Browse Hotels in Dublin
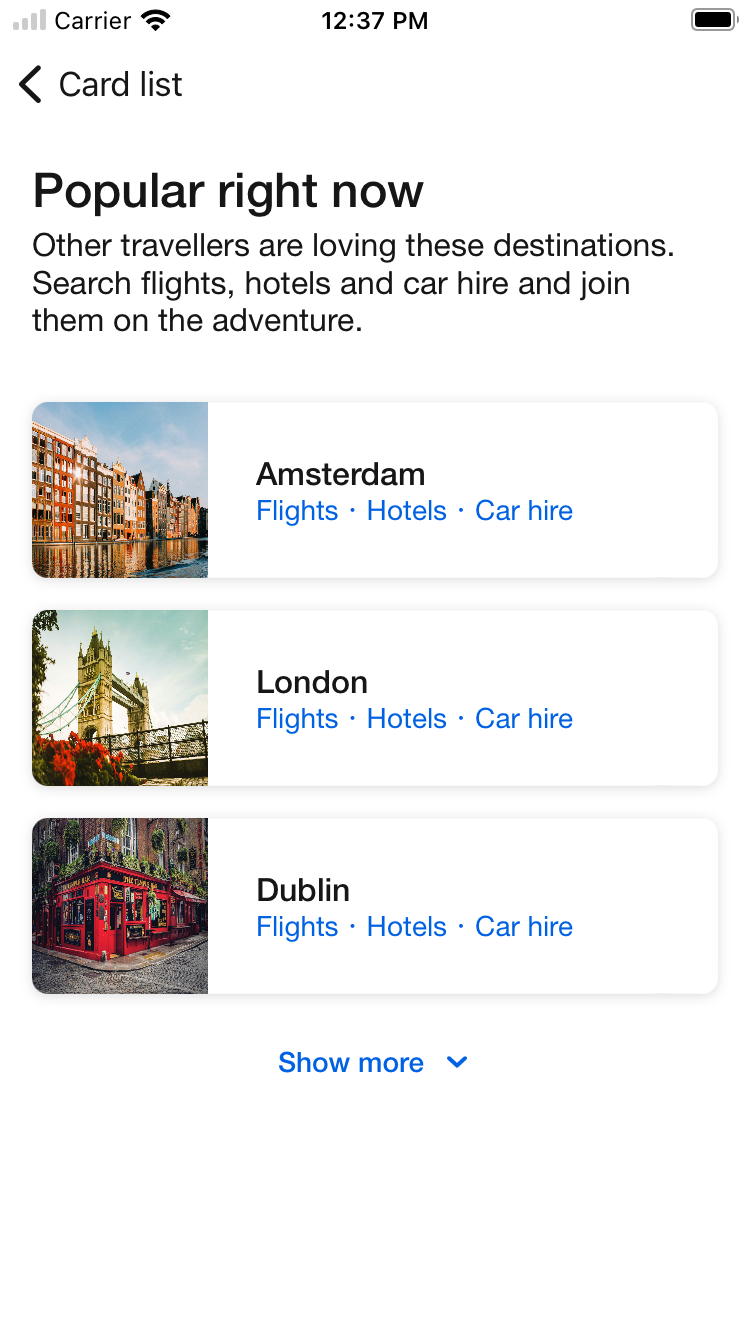 click(406, 927)
